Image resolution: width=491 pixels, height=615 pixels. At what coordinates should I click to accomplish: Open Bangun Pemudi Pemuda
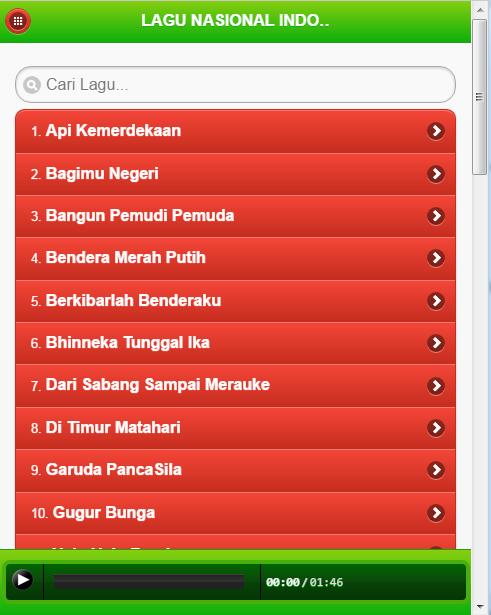(235, 216)
